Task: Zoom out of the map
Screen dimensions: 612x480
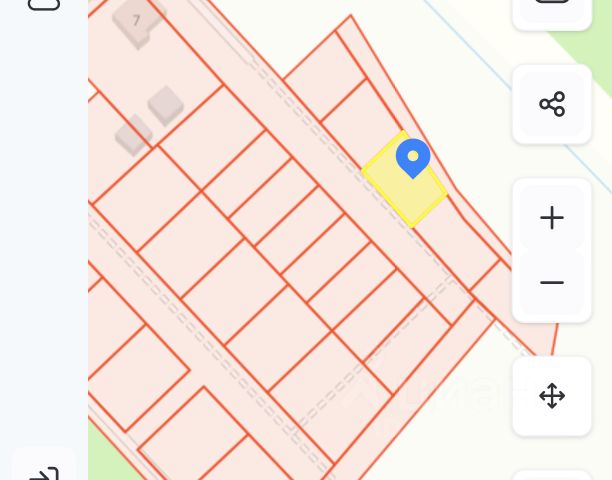Action: [x=552, y=283]
